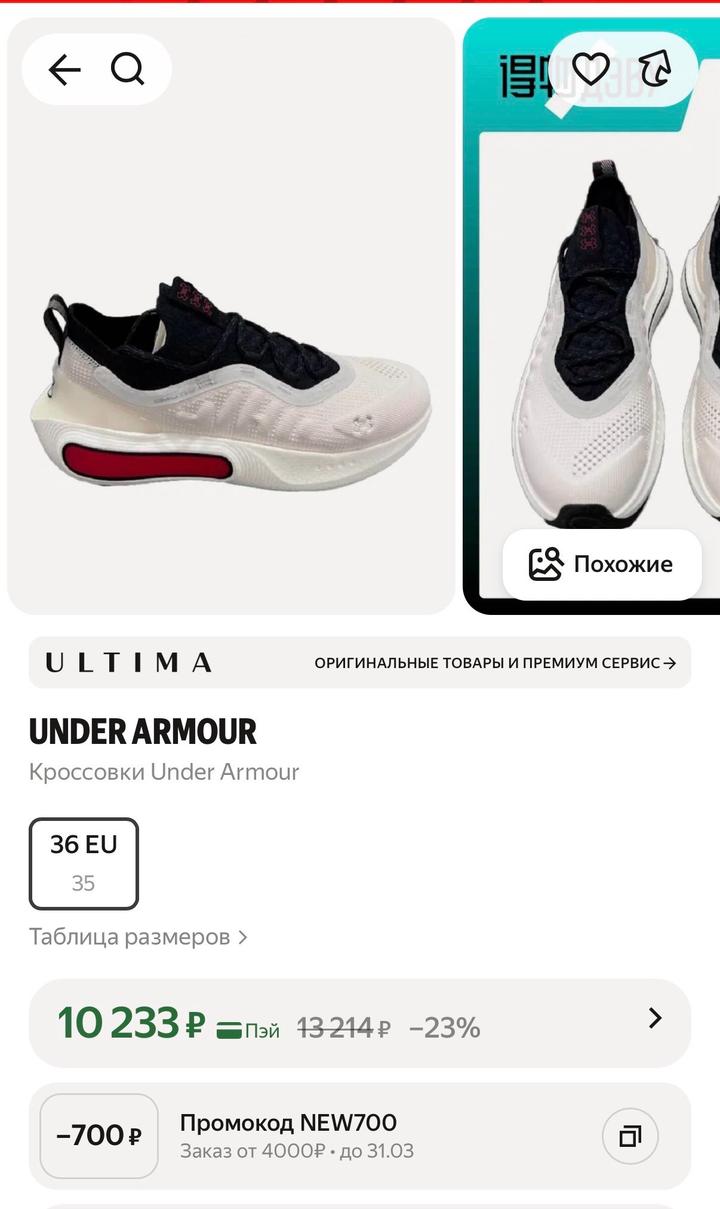The image size is (720, 1209).
Task: Open the Ultima premium service banner
Action: click(359, 662)
